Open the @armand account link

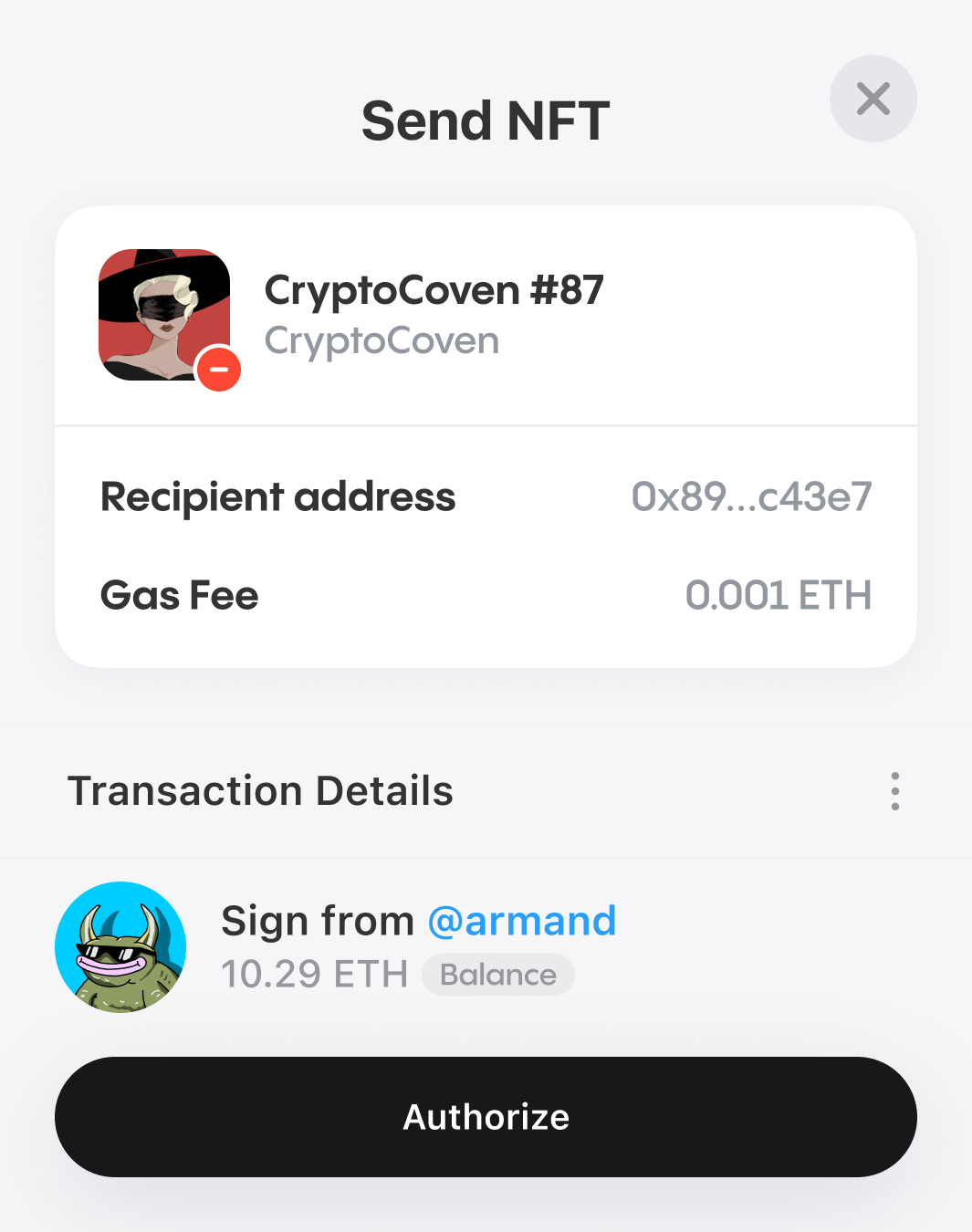coord(522,921)
